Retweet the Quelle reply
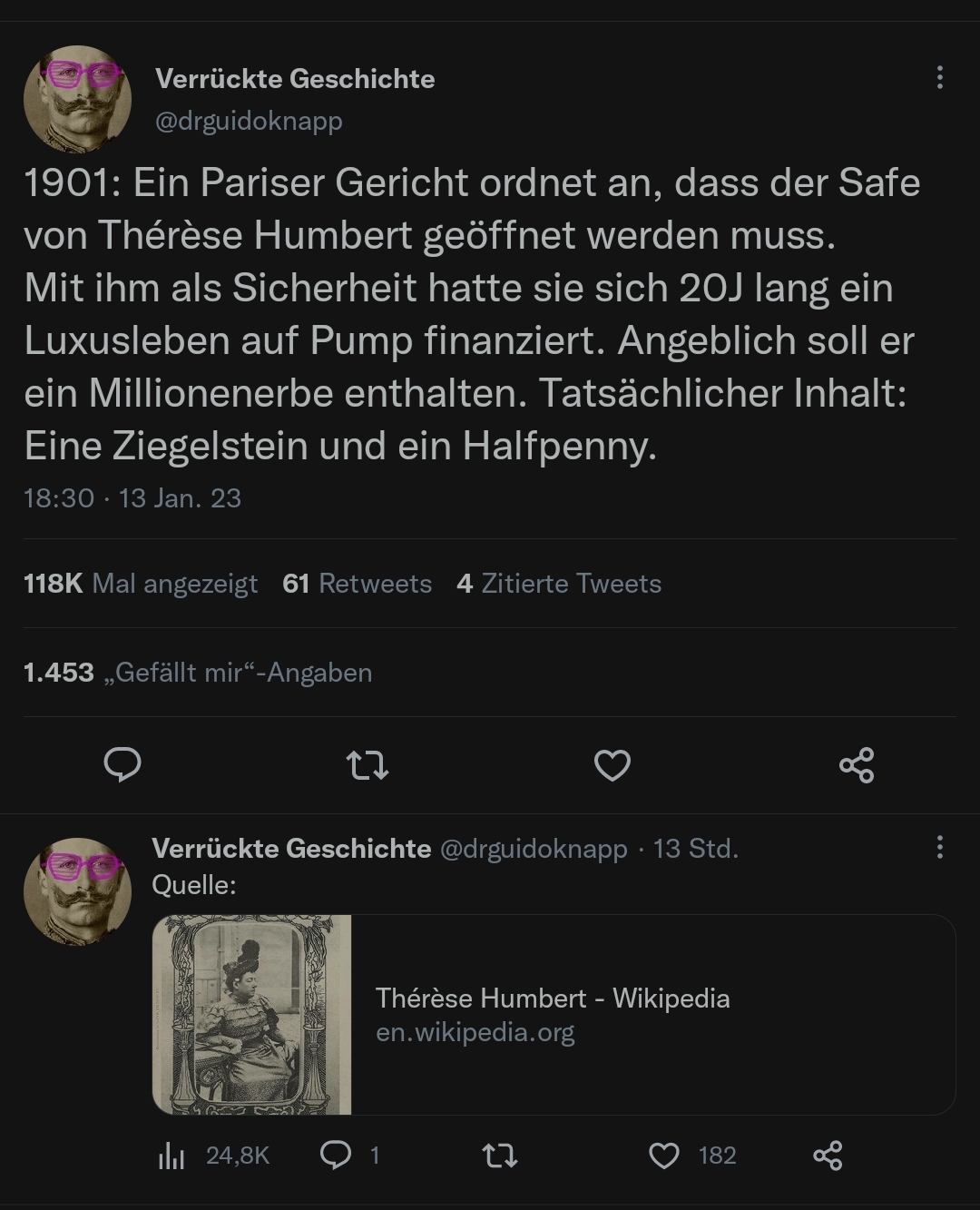This screenshot has width=980, height=1210. (499, 1156)
